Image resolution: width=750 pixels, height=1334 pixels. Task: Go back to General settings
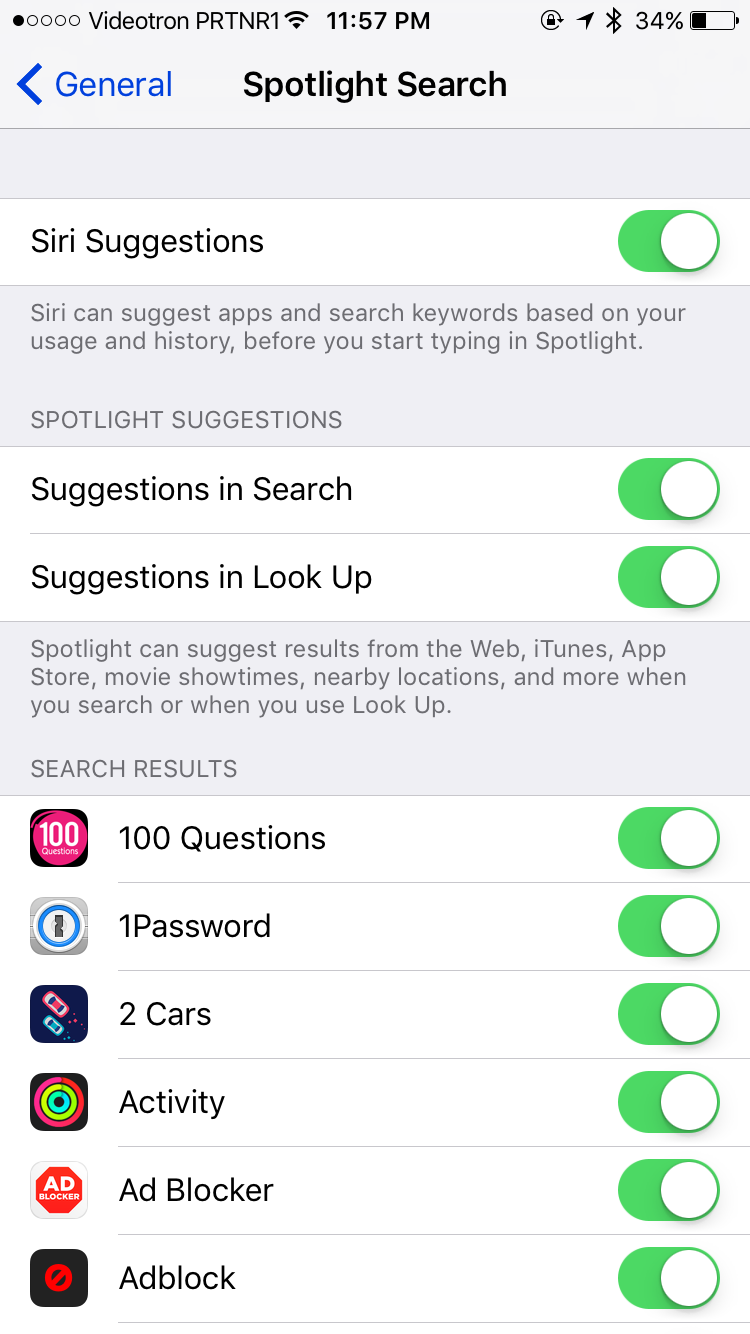95,85
